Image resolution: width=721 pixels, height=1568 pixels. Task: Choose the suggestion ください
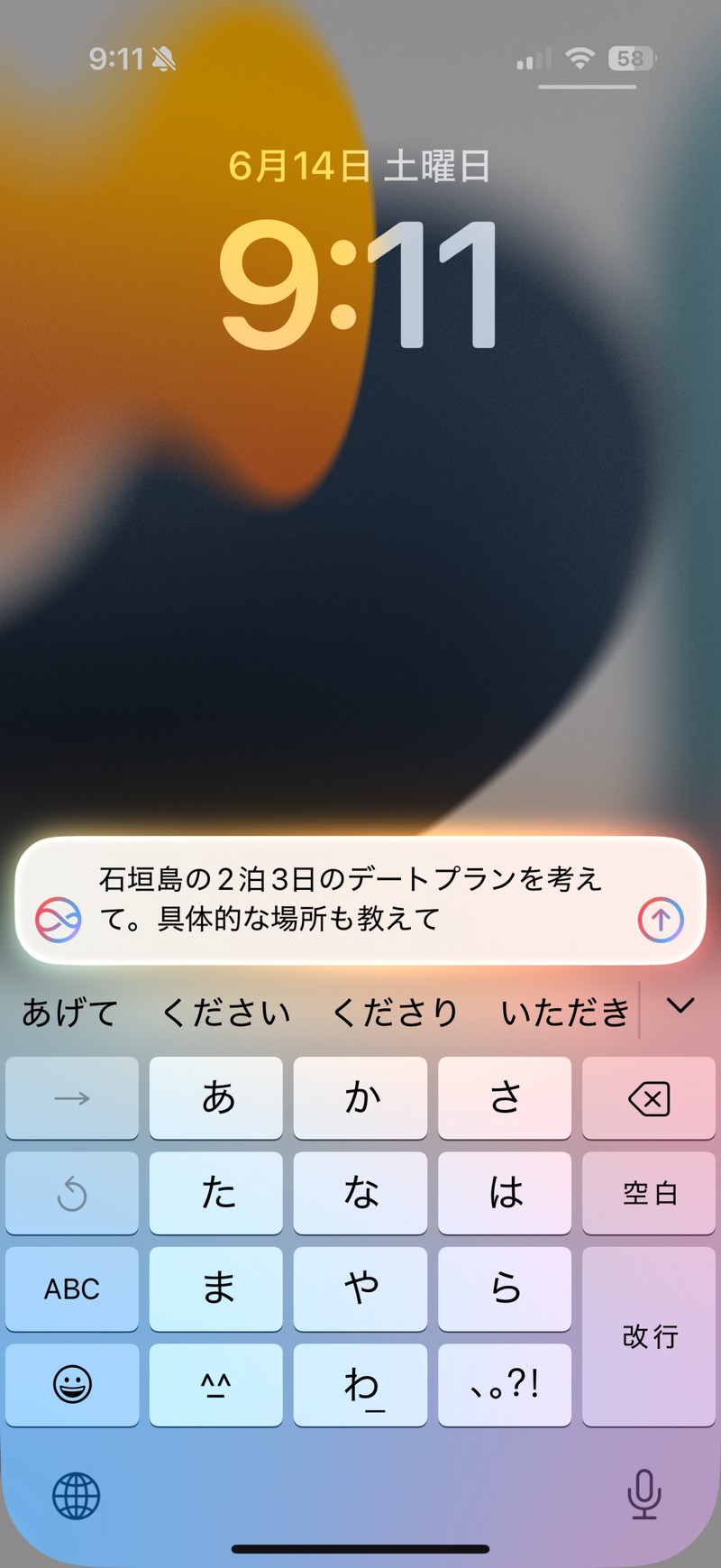pos(225,1013)
